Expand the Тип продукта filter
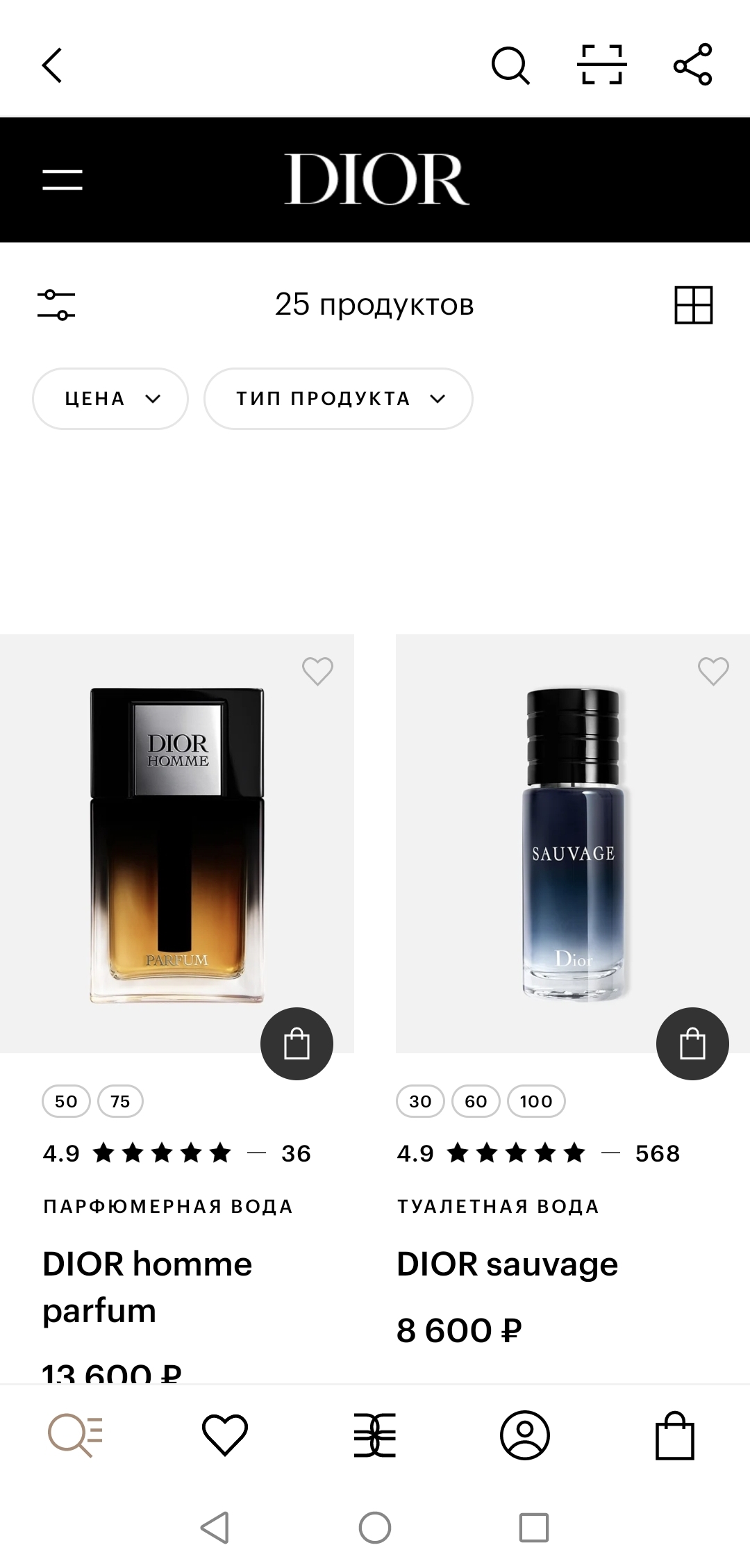 click(x=338, y=399)
